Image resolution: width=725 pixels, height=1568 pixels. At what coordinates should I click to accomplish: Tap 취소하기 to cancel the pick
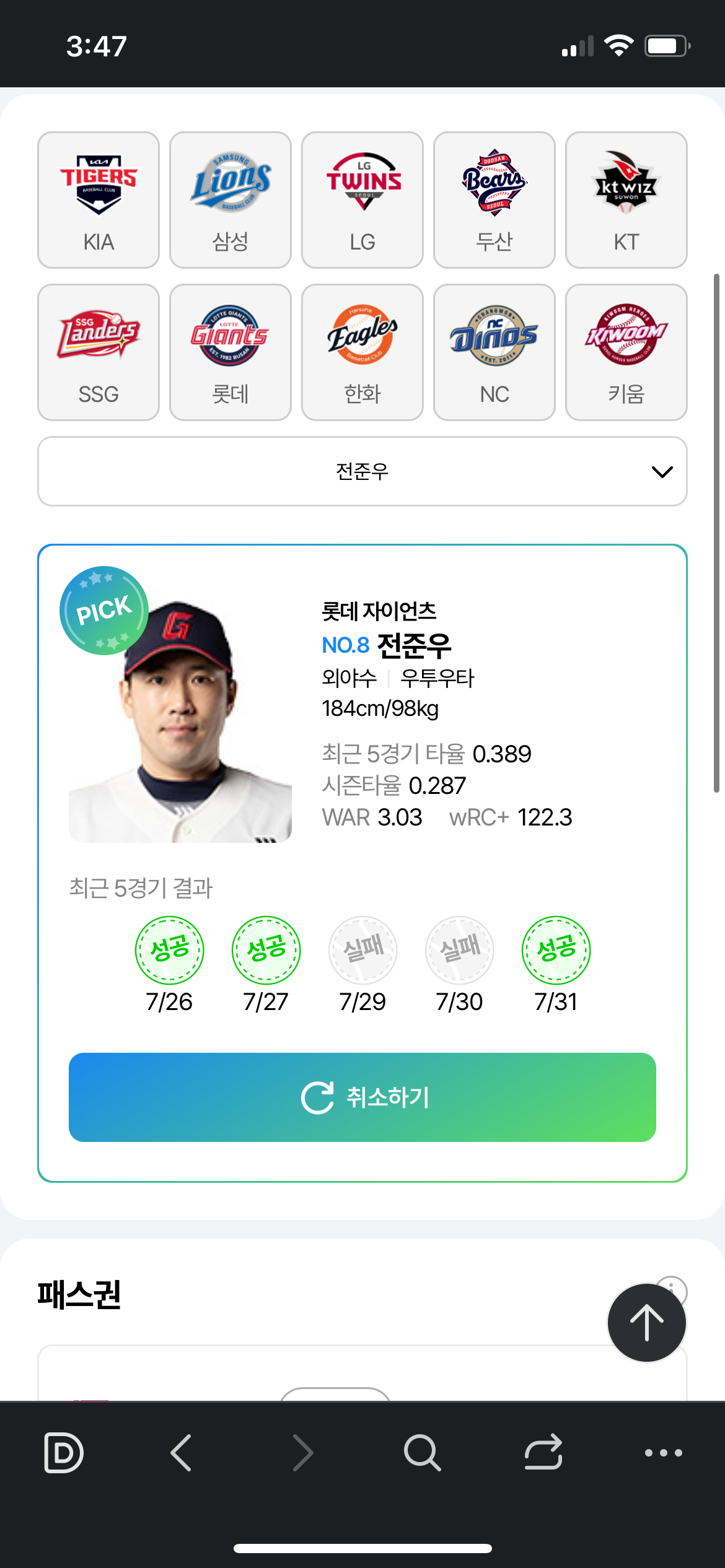(x=362, y=1097)
